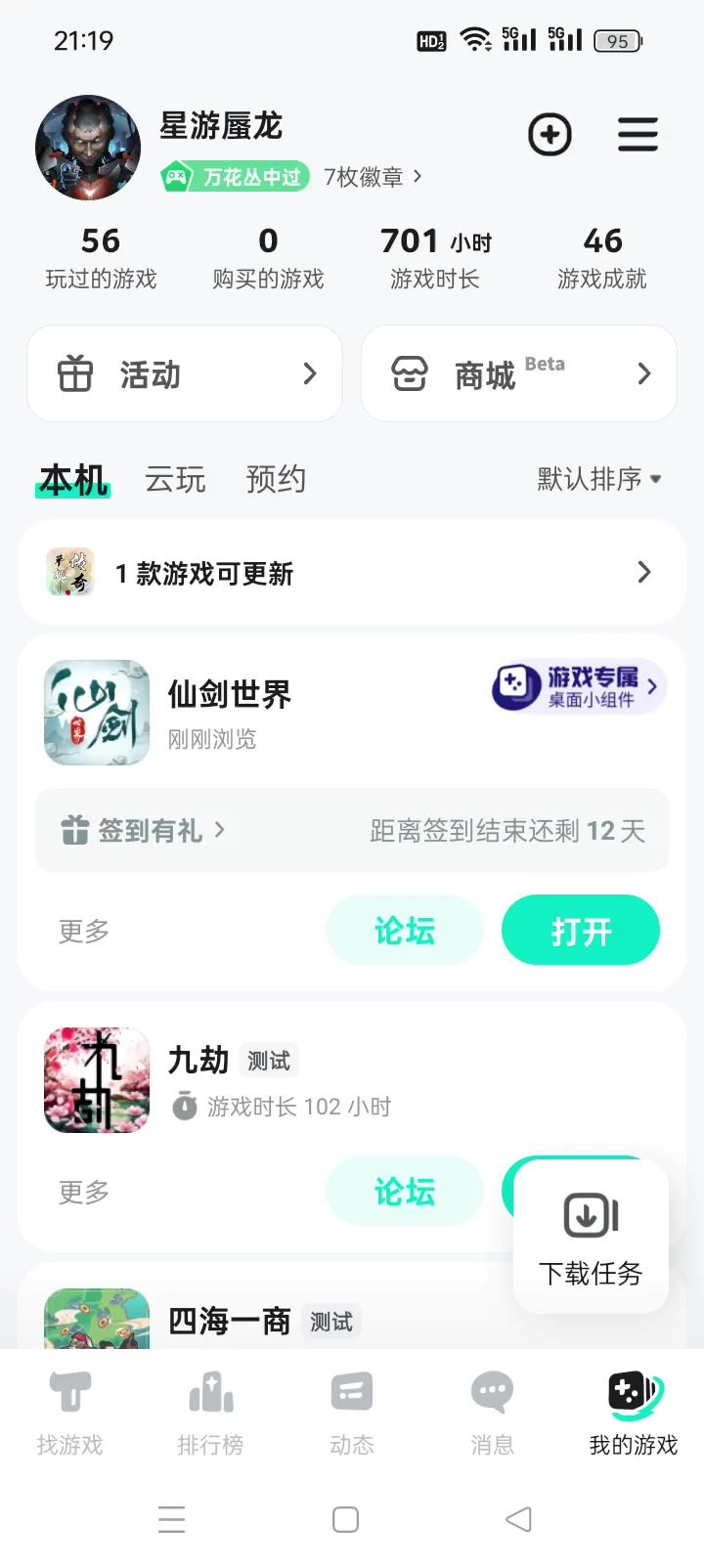
Task: Open the 论坛 for 九劫
Action: 405,1192
